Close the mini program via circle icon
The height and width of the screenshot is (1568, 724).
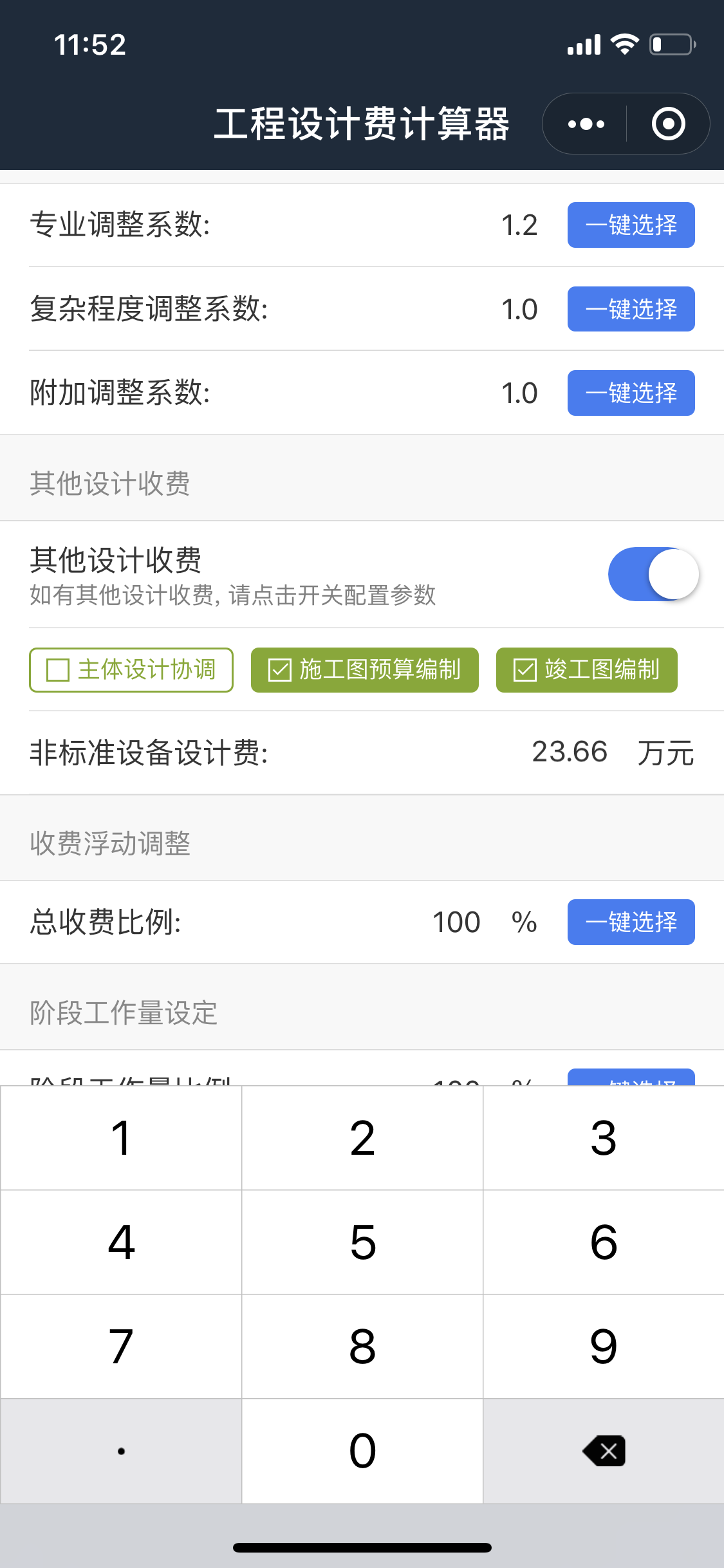[x=668, y=124]
